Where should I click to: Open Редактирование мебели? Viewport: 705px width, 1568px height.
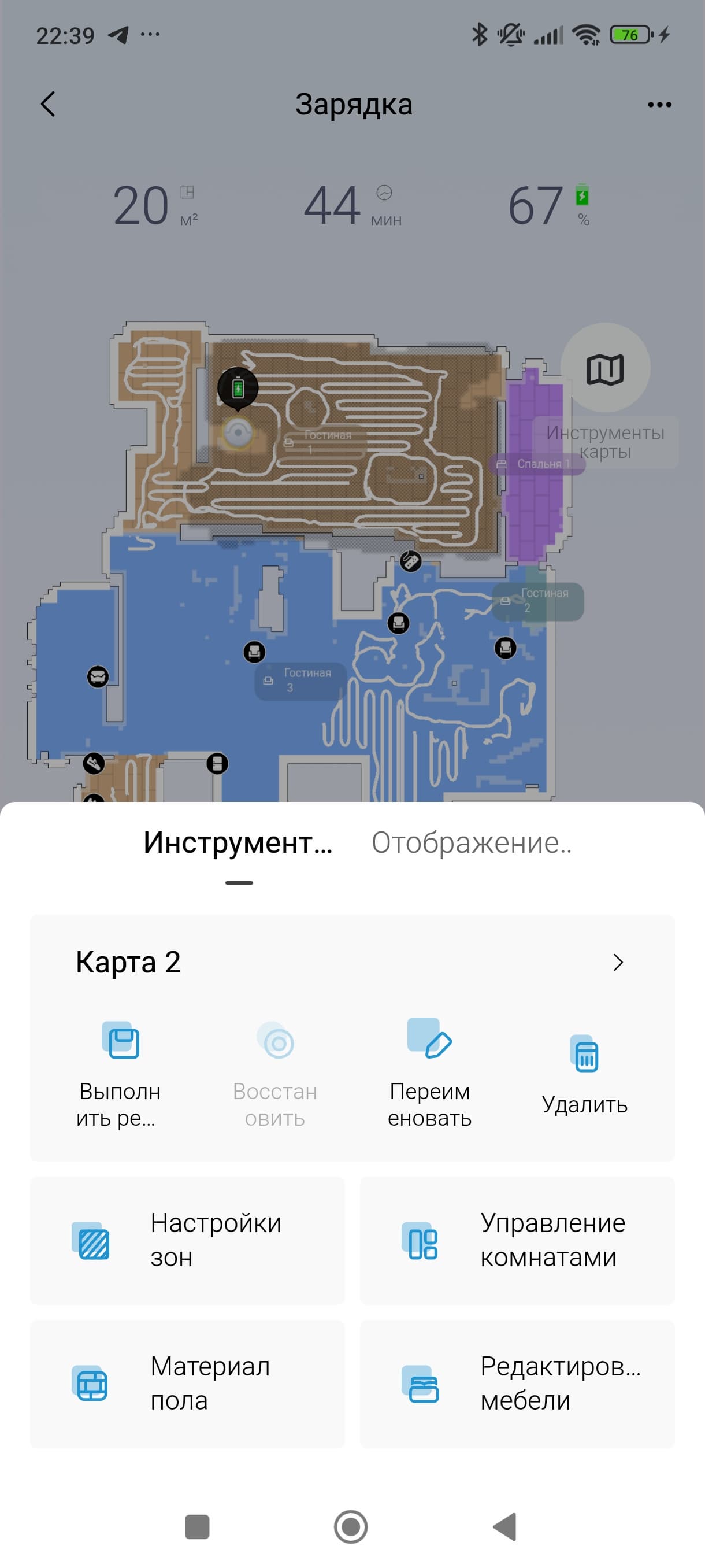[x=517, y=1384]
